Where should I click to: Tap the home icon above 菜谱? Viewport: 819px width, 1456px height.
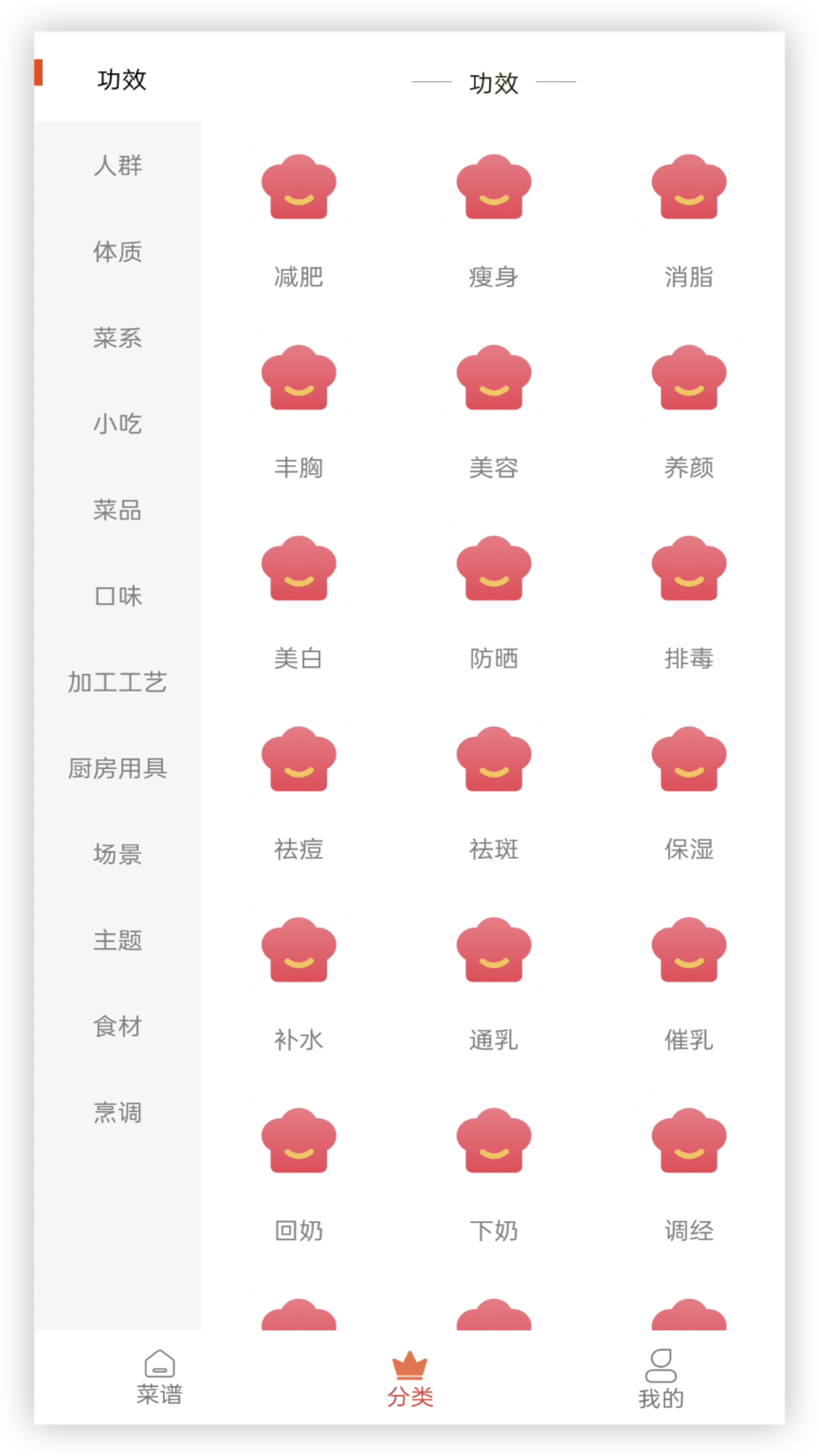(x=159, y=1362)
